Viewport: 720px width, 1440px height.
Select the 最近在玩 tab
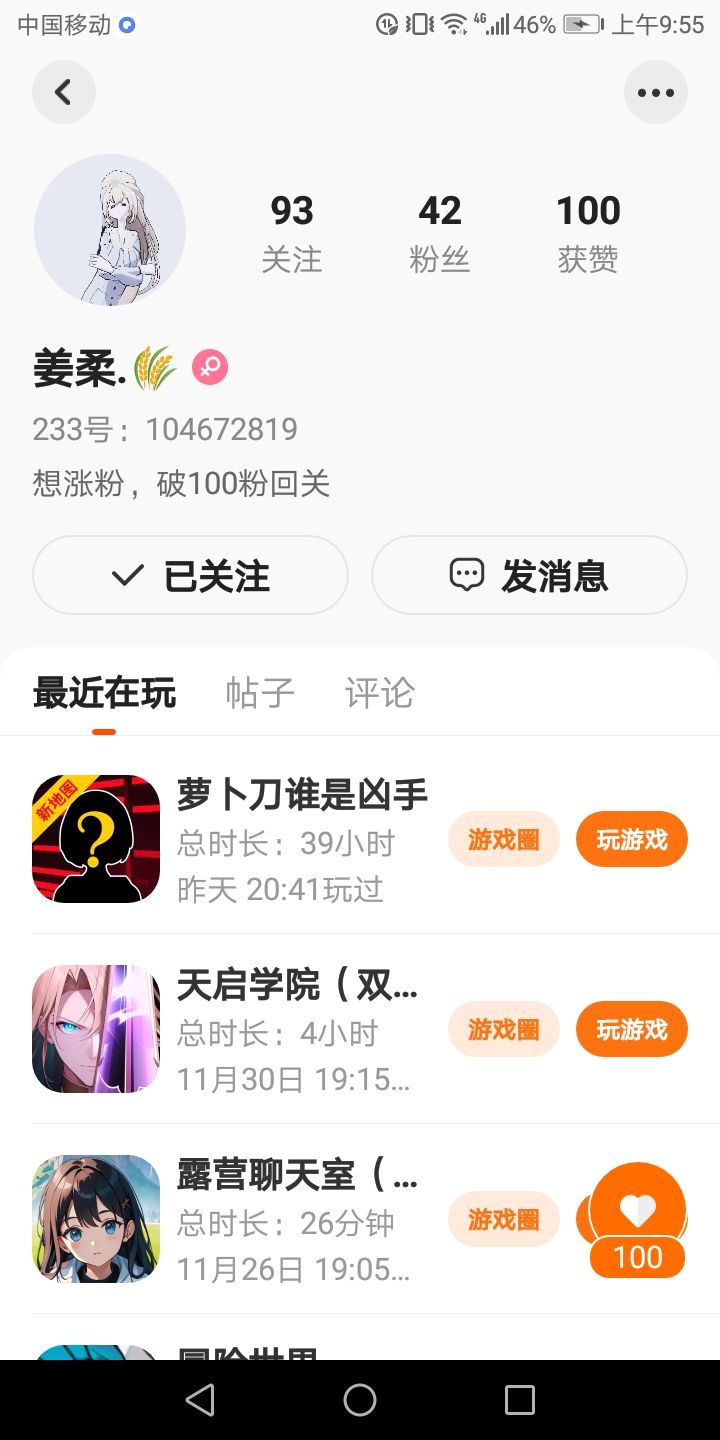point(104,693)
